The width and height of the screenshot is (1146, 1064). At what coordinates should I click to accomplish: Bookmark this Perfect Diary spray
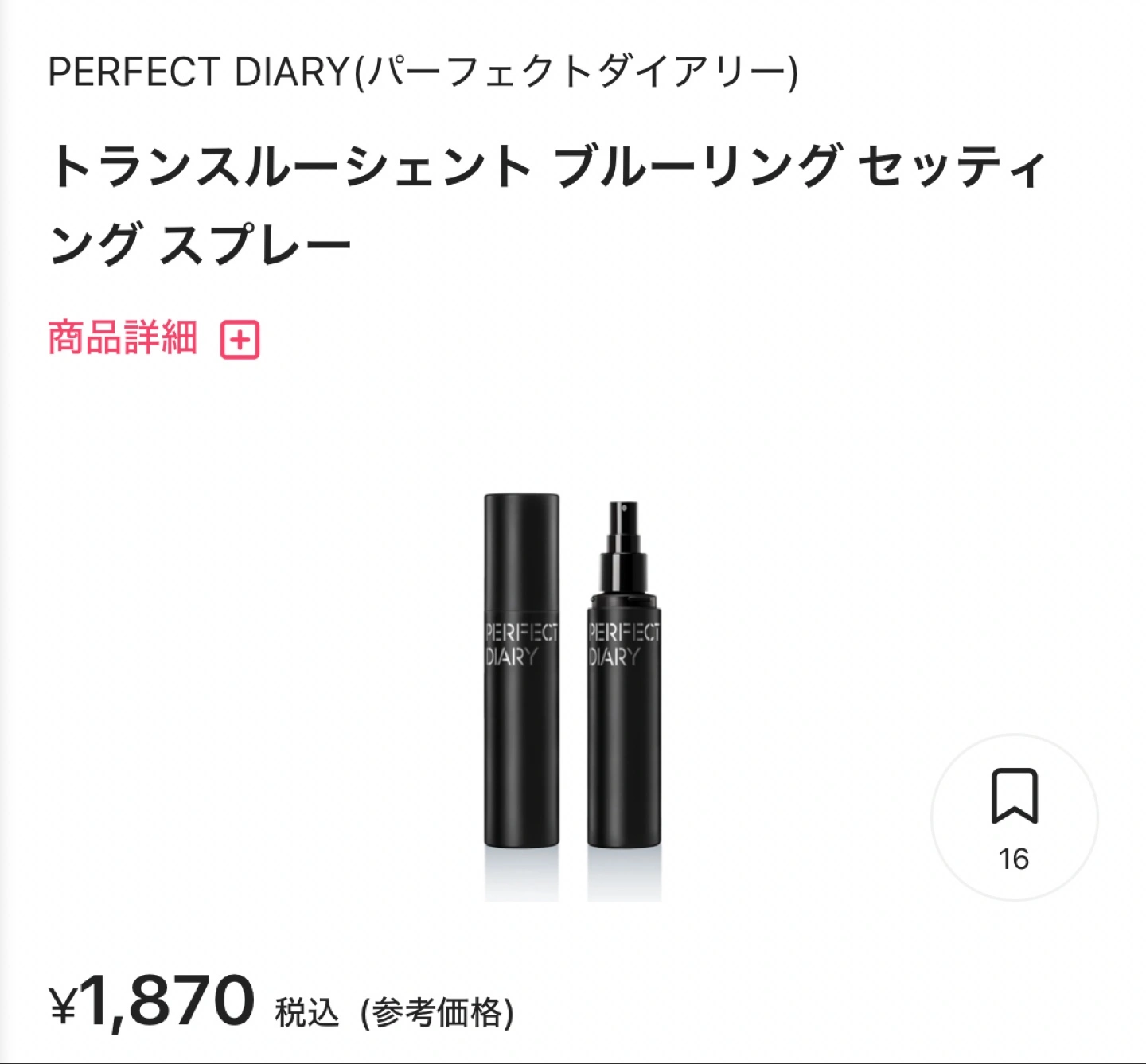(x=1014, y=816)
